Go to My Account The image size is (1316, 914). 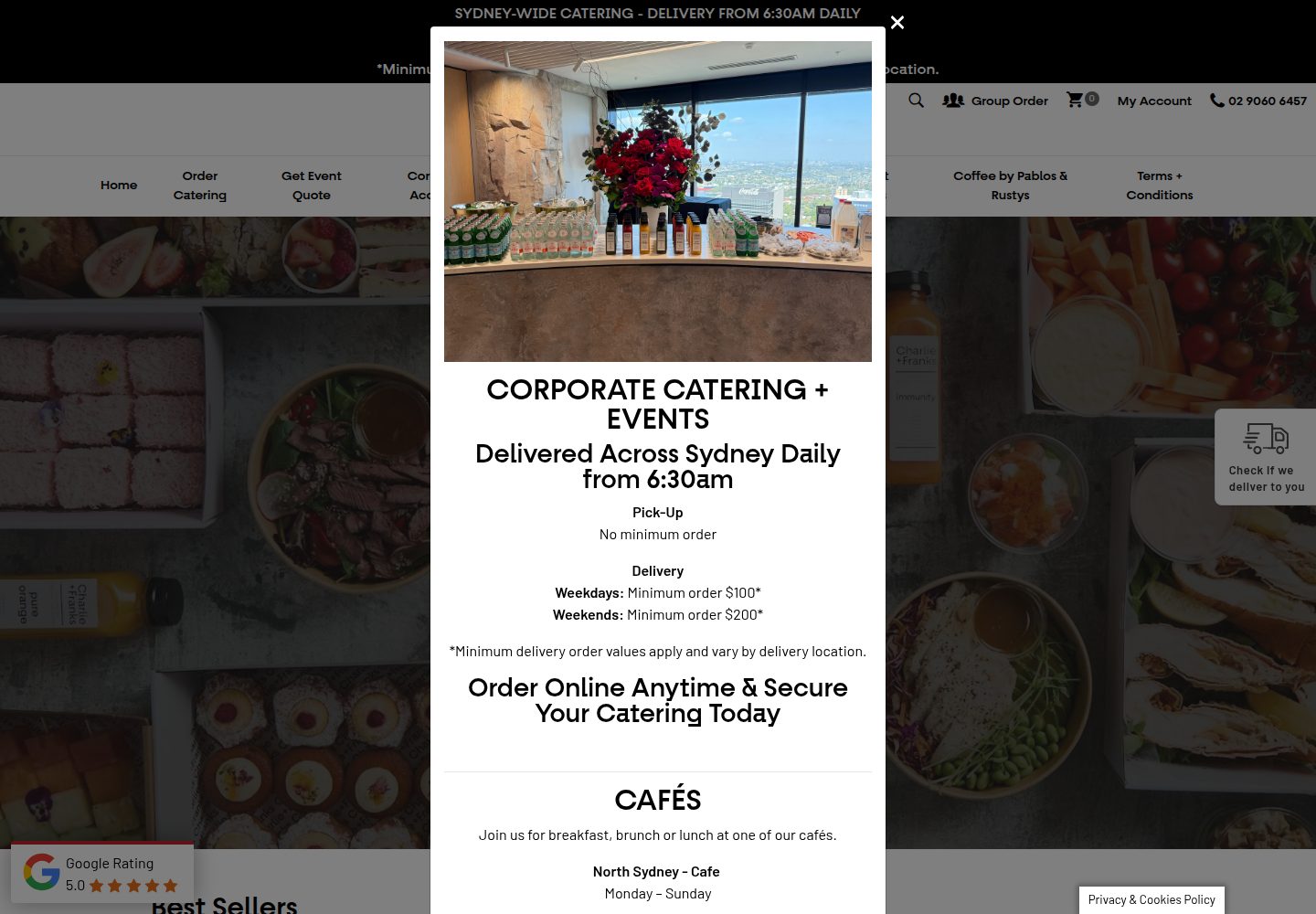point(1154,101)
